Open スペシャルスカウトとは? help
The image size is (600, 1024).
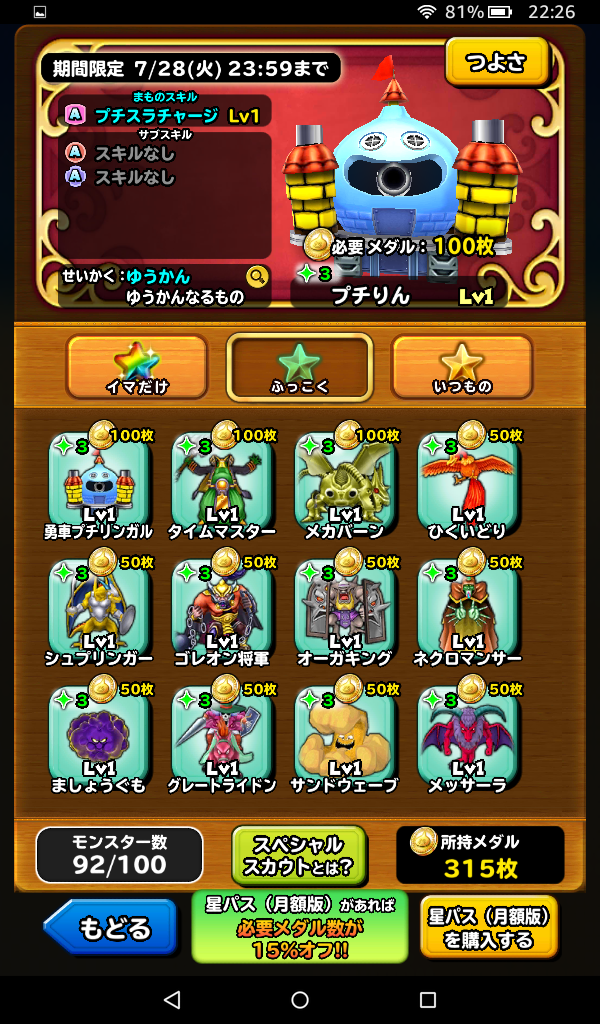click(298, 855)
